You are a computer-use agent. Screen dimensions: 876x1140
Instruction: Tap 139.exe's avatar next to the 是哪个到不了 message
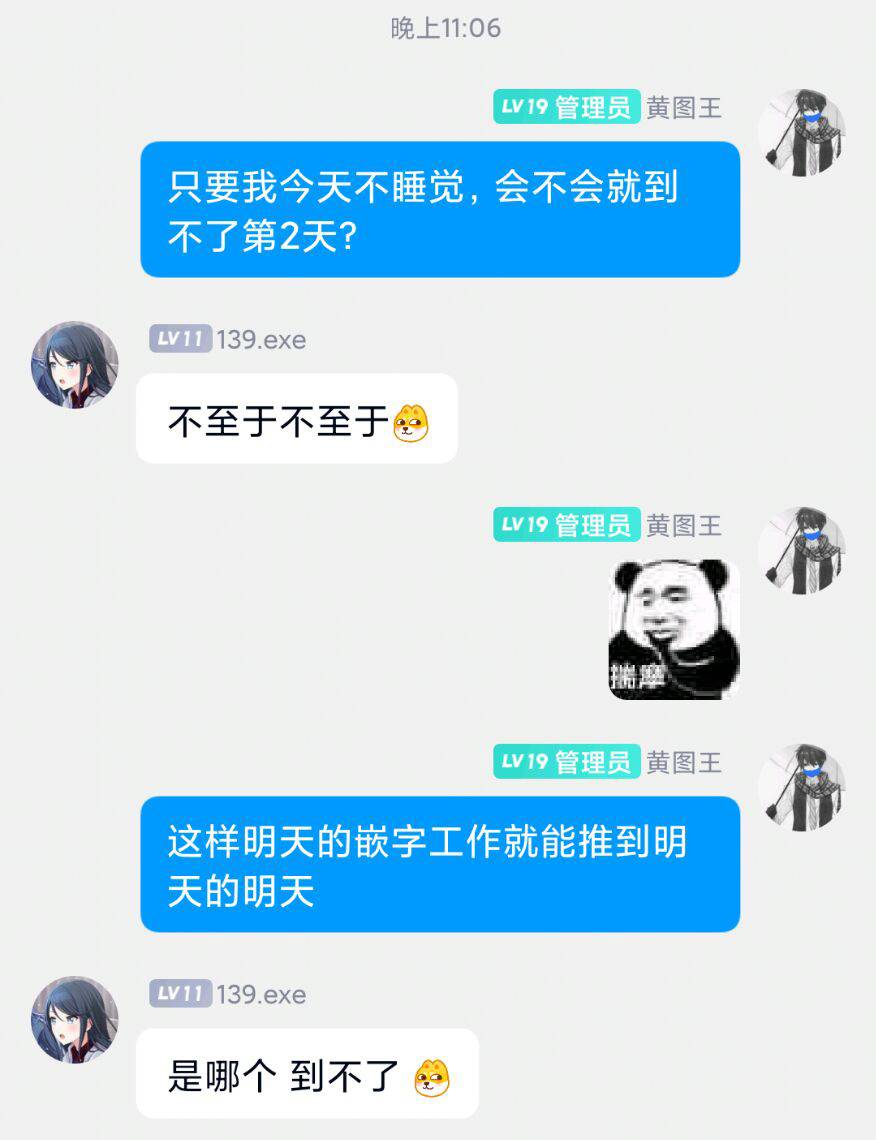pyautogui.click(x=74, y=1019)
